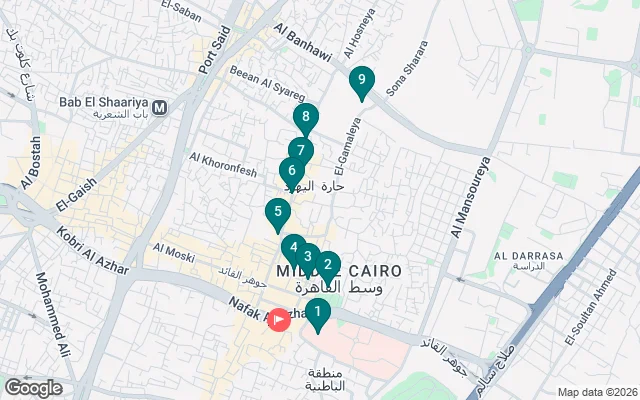This screenshot has height=400, width=640.
Task: Open location pin number 5
Action: [x=277, y=212]
